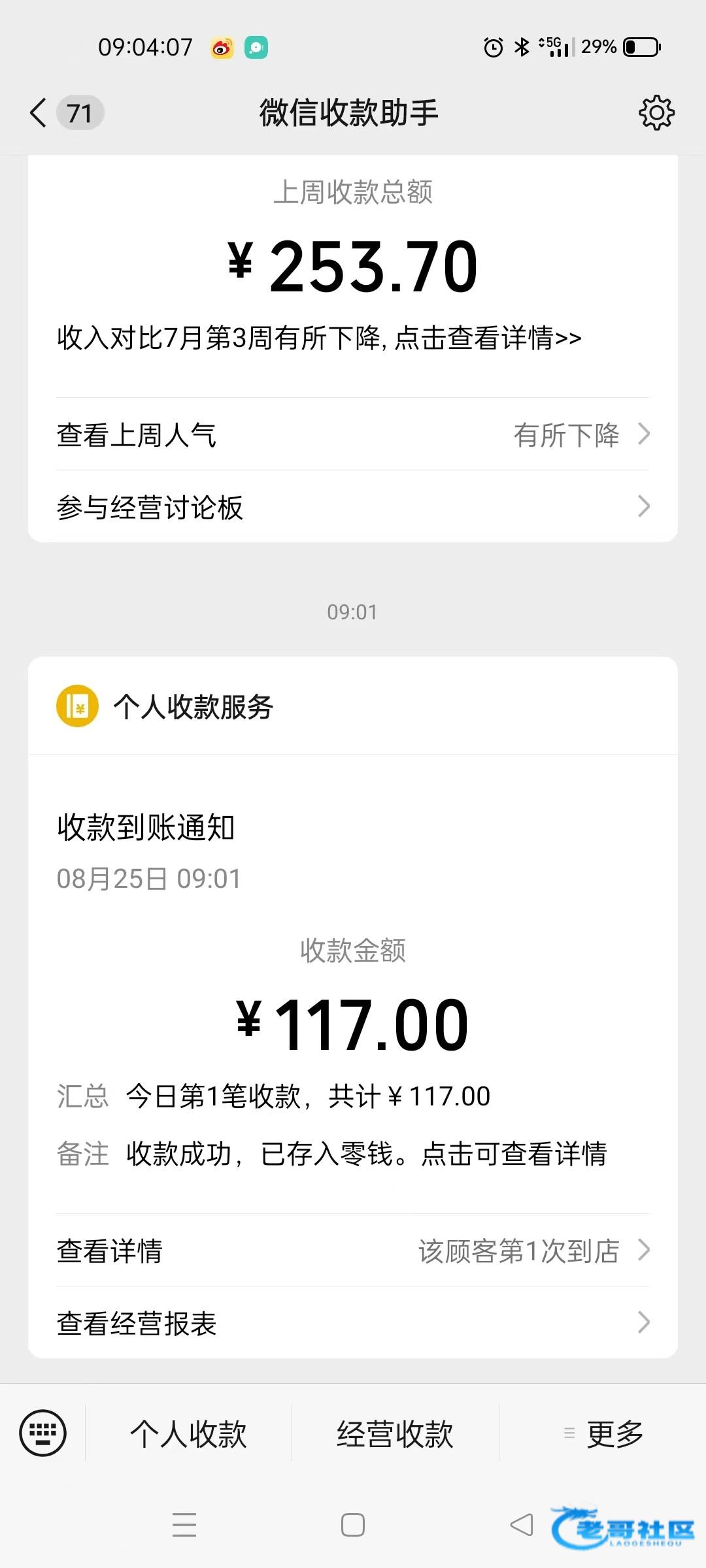
Task: Open 参与经营讨论板 row
Action: point(353,506)
